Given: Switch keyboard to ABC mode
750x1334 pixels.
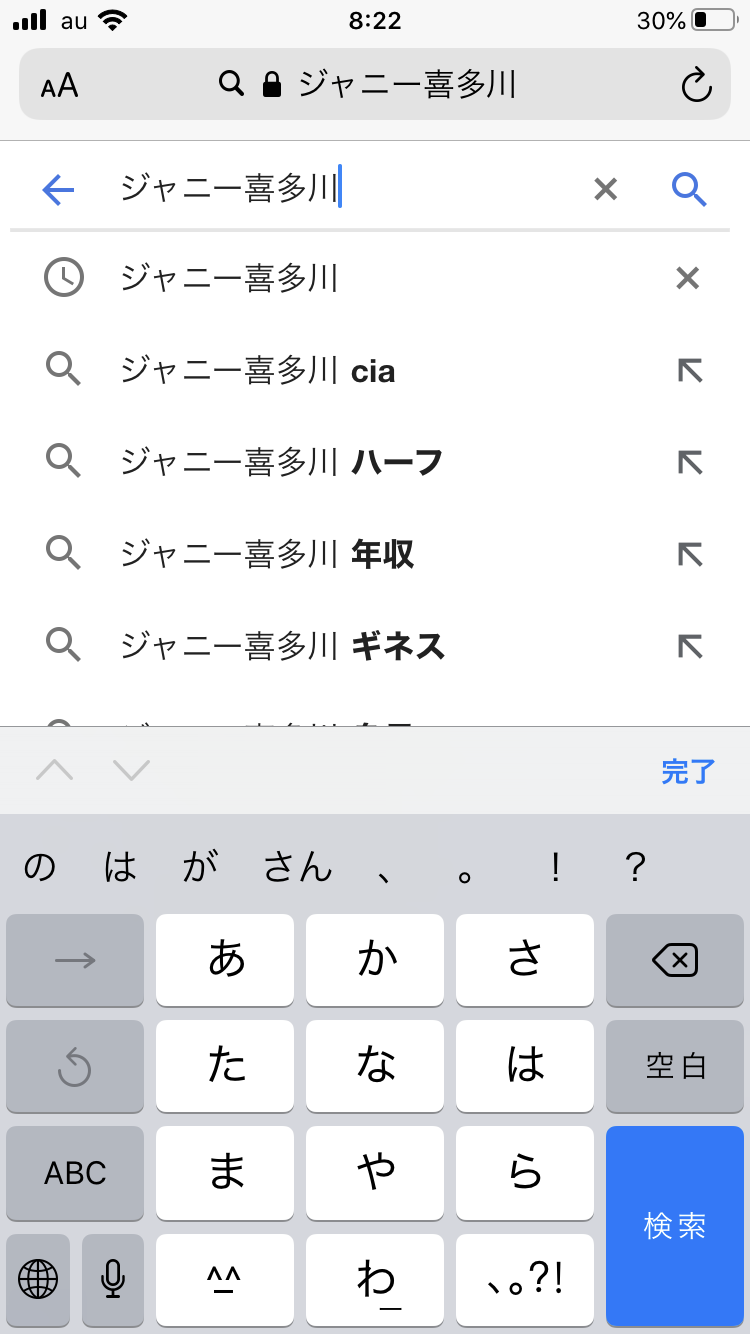Looking at the screenshot, I should (x=75, y=1173).
